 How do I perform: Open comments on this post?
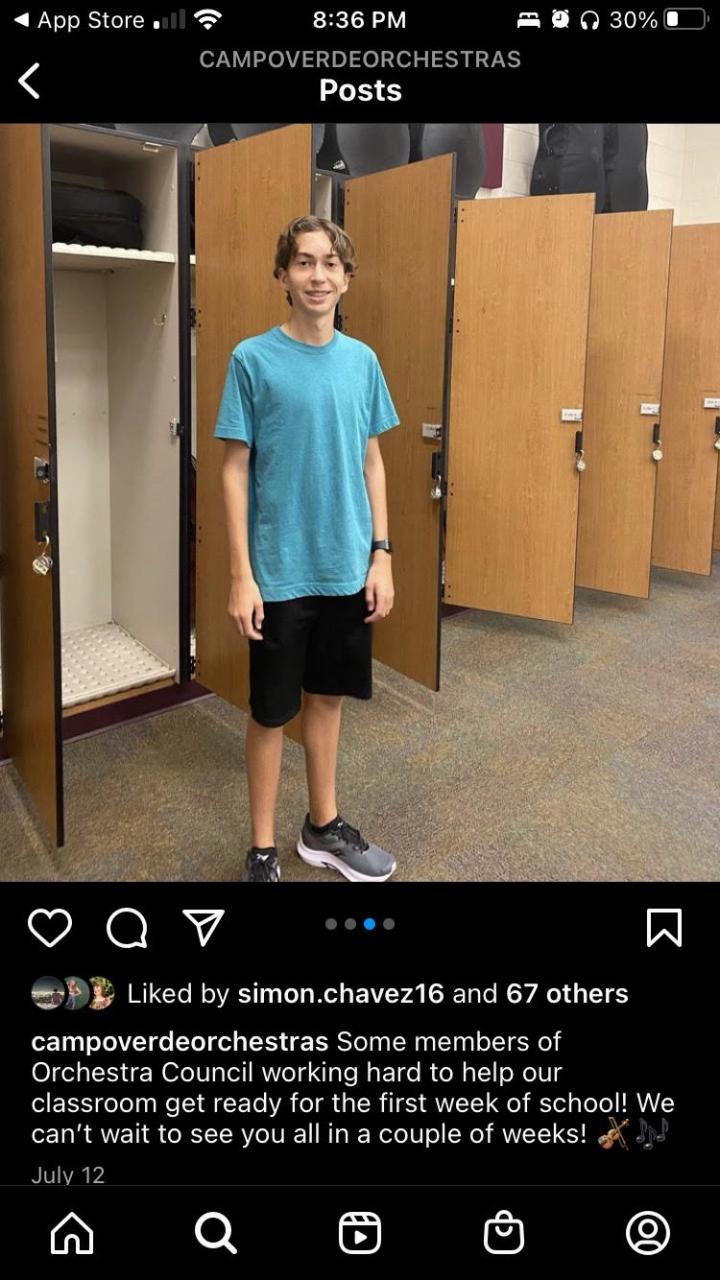[126, 928]
